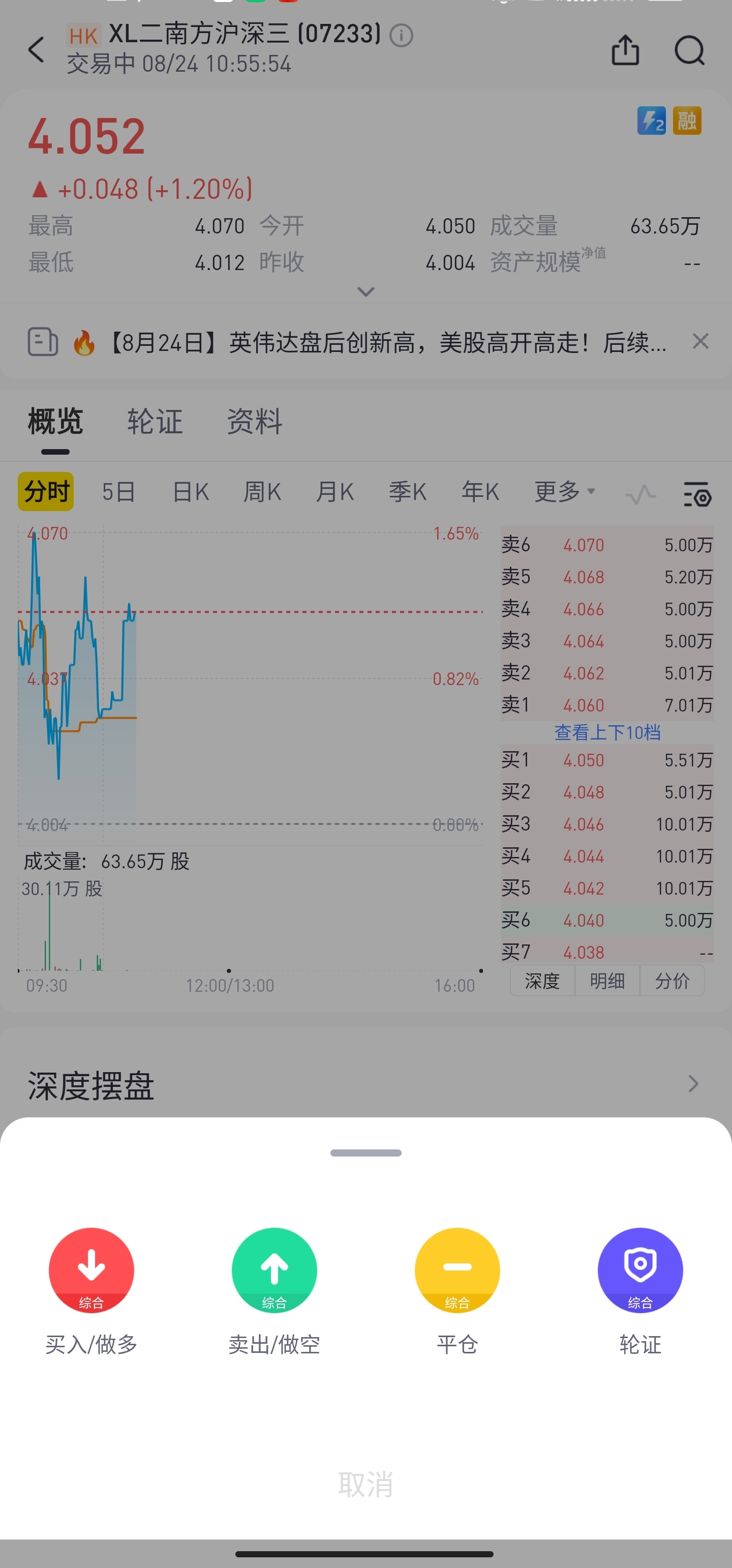The width and height of the screenshot is (732, 1568).
Task: Select the 平仓 close position option
Action: pyautogui.click(x=457, y=1290)
